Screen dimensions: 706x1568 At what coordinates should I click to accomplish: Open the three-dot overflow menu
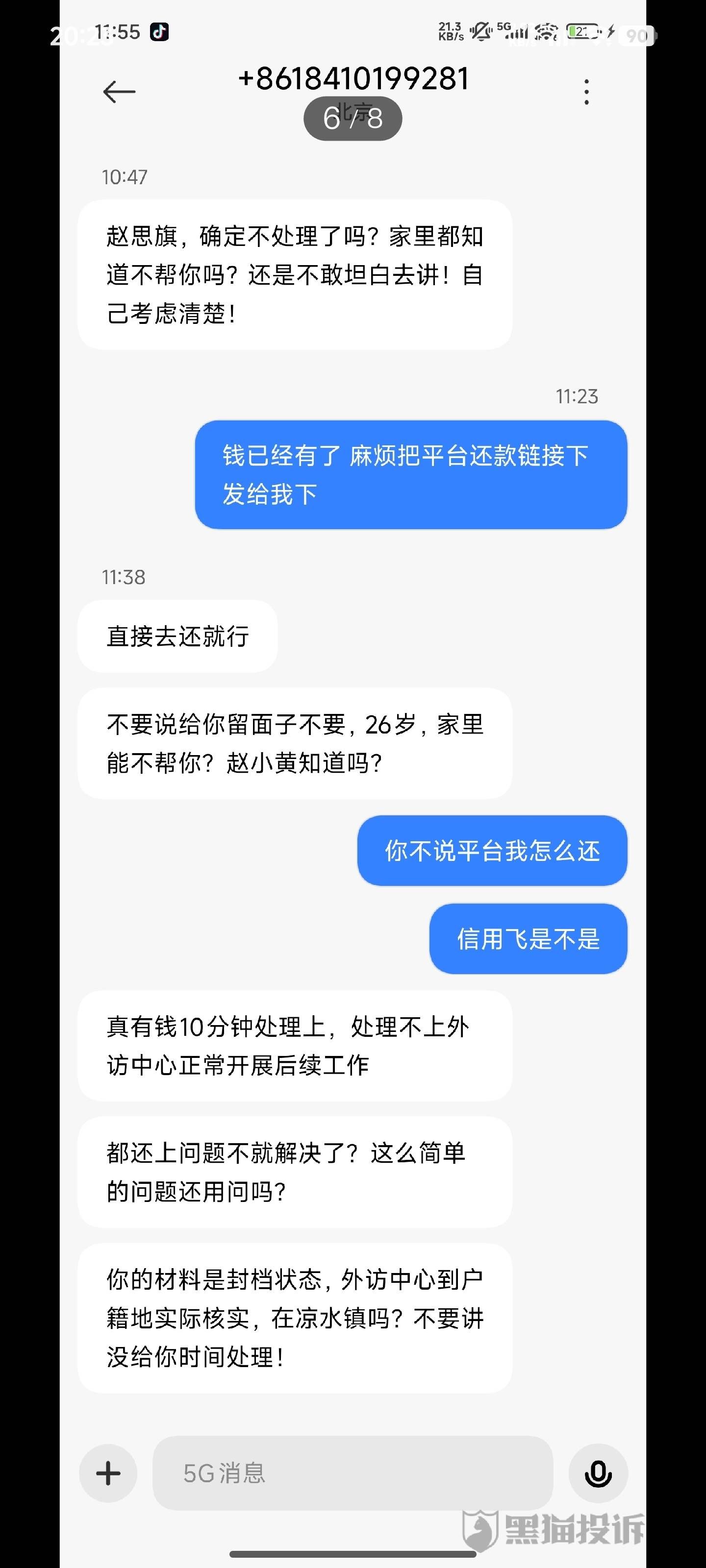586,92
